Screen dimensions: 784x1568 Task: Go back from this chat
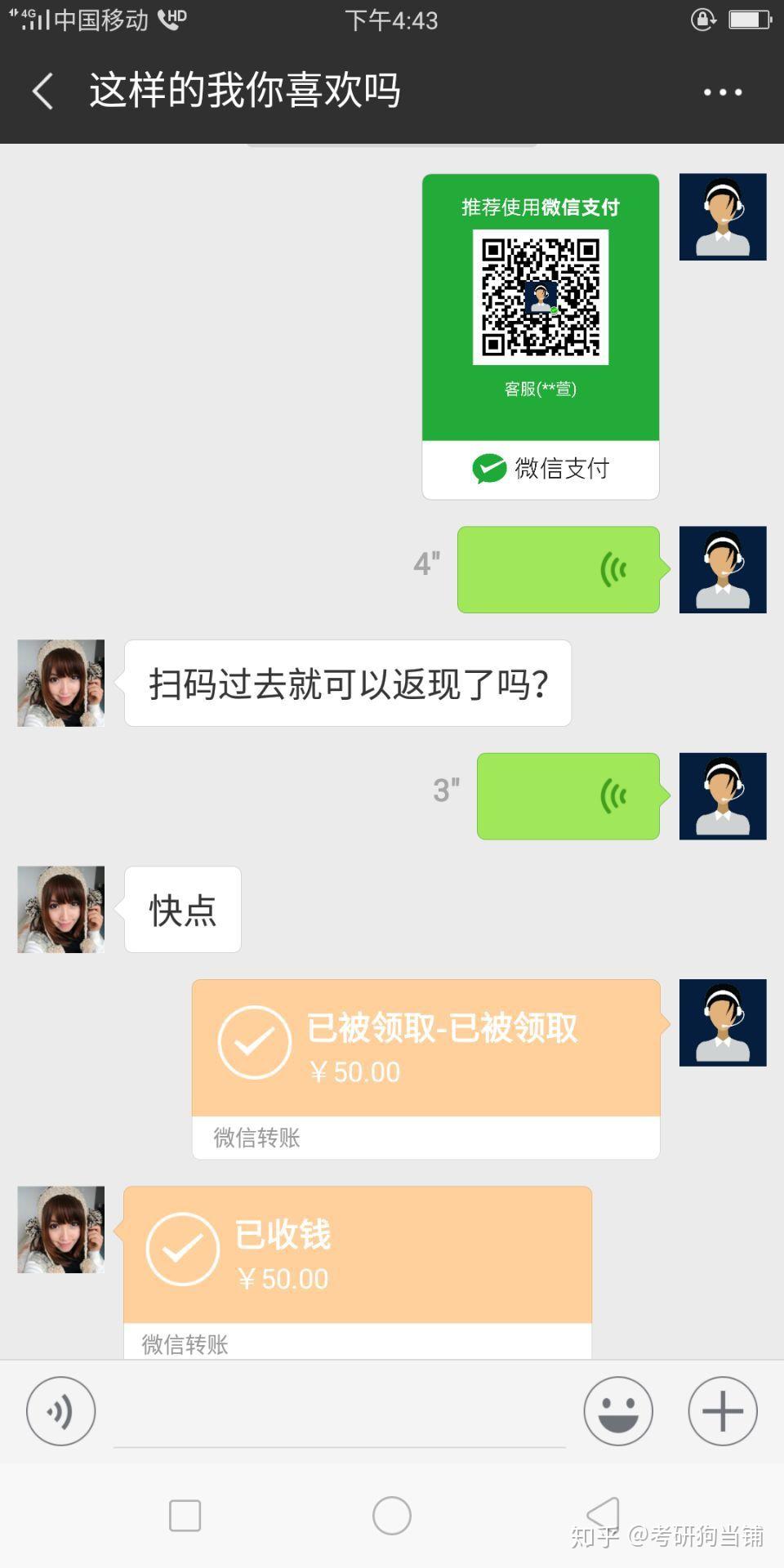click(43, 91)
